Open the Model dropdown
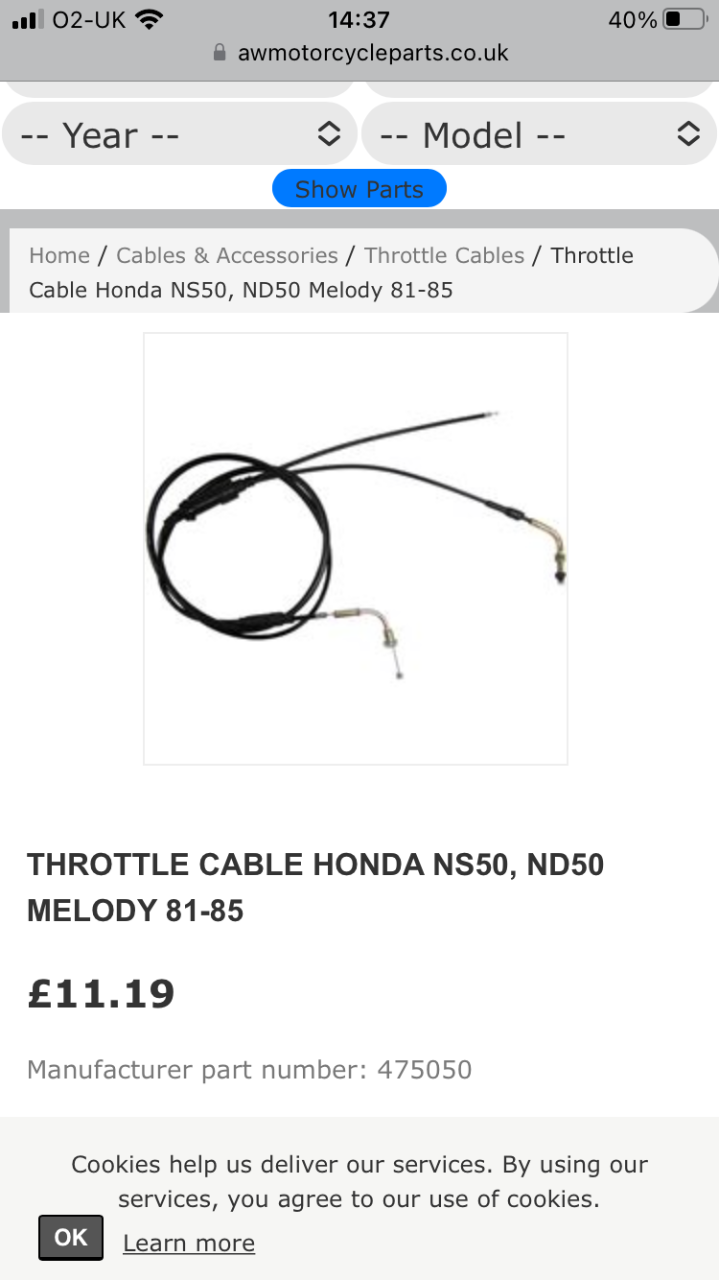The height and width of the screenshot is (1280, 719). point(539,134)
